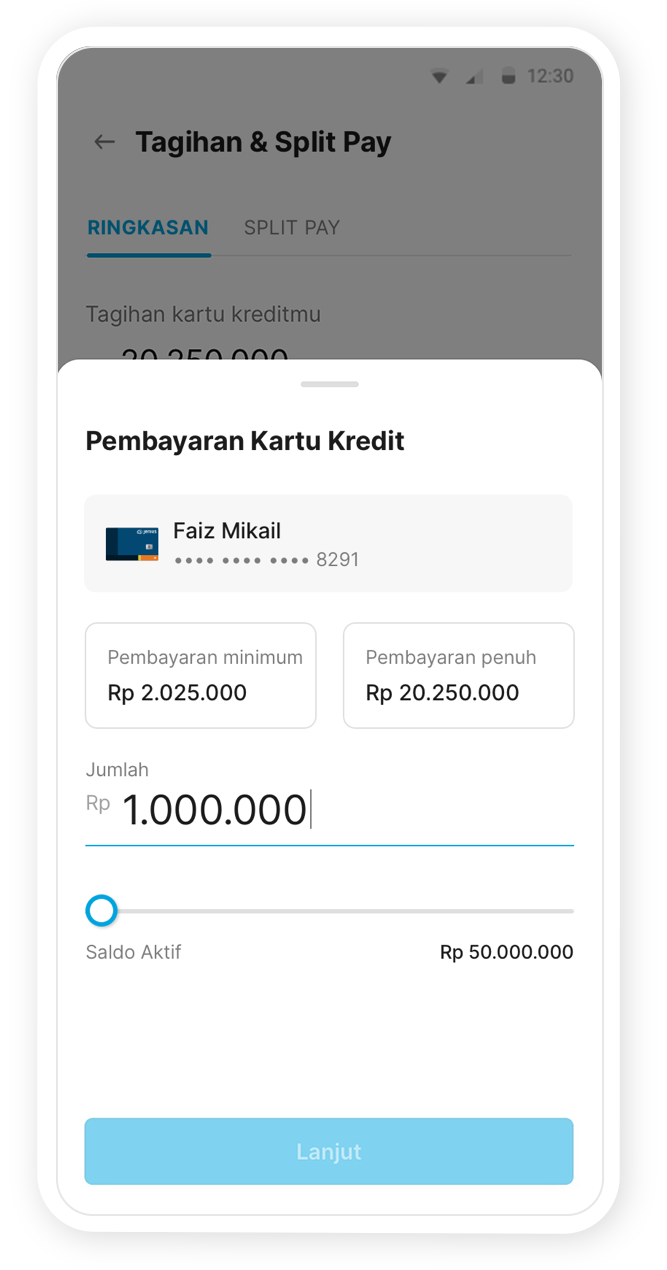Switch to the Split Pay tab
Screen dimensions: 667x1270
[x=292, y=228]
